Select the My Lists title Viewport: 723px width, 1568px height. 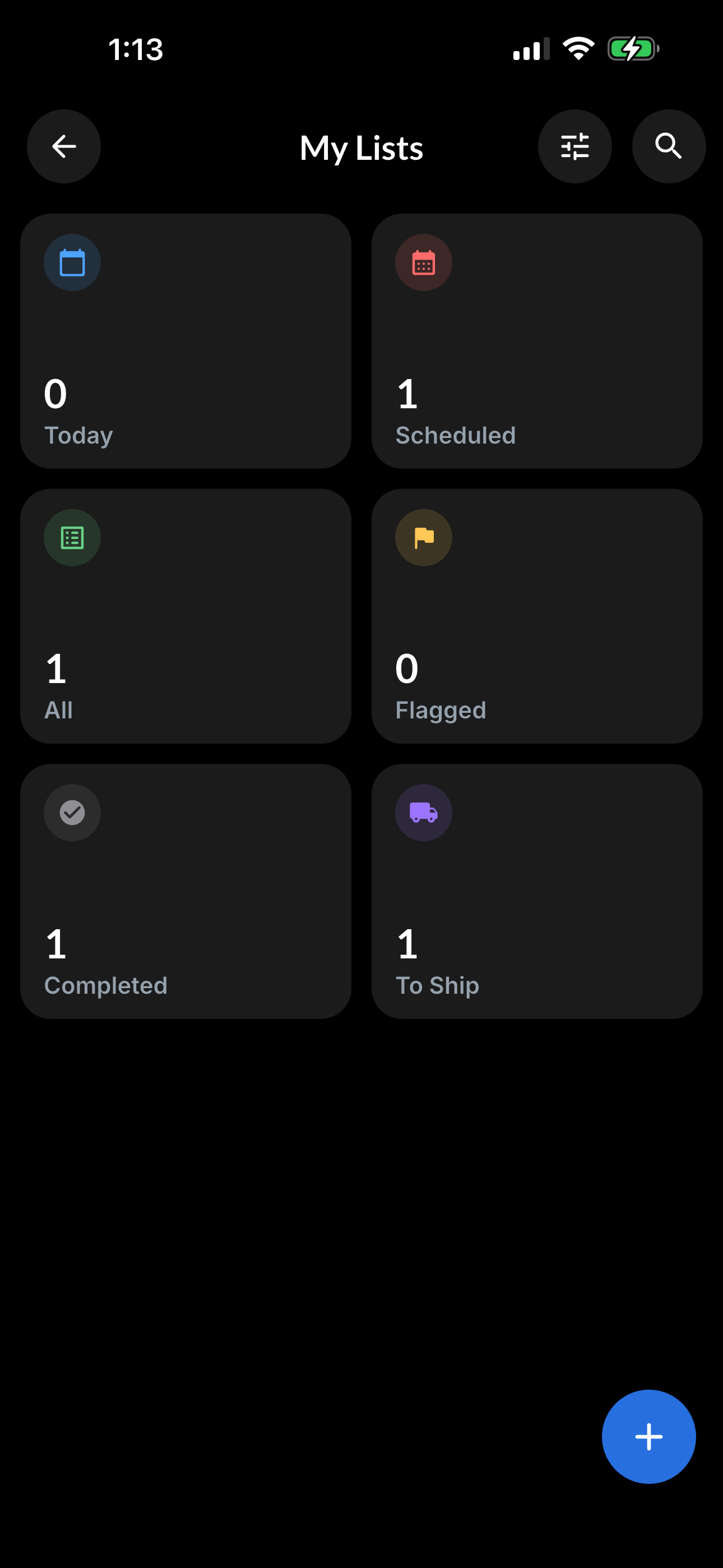[361, 147]
